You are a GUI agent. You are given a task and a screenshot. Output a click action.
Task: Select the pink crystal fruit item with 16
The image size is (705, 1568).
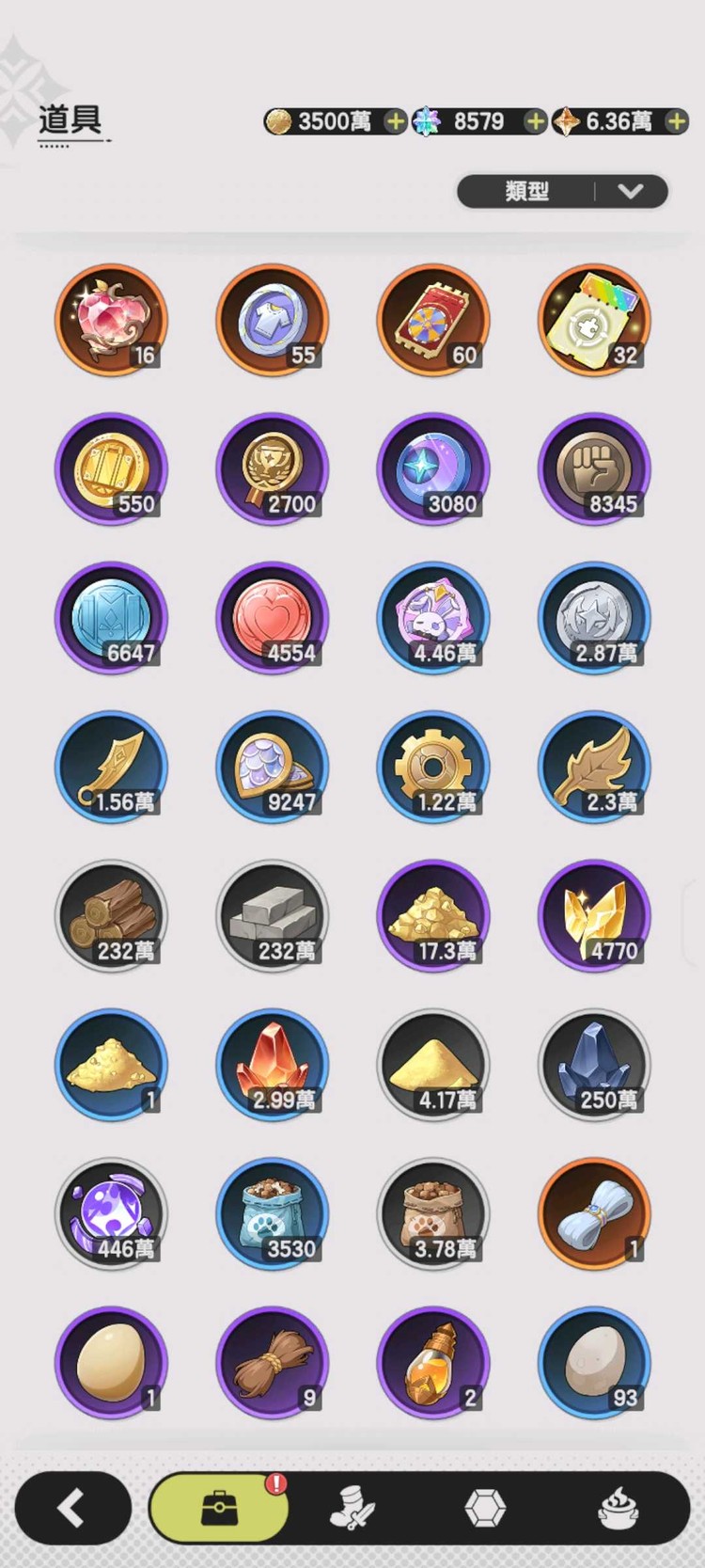pos(111,320)
